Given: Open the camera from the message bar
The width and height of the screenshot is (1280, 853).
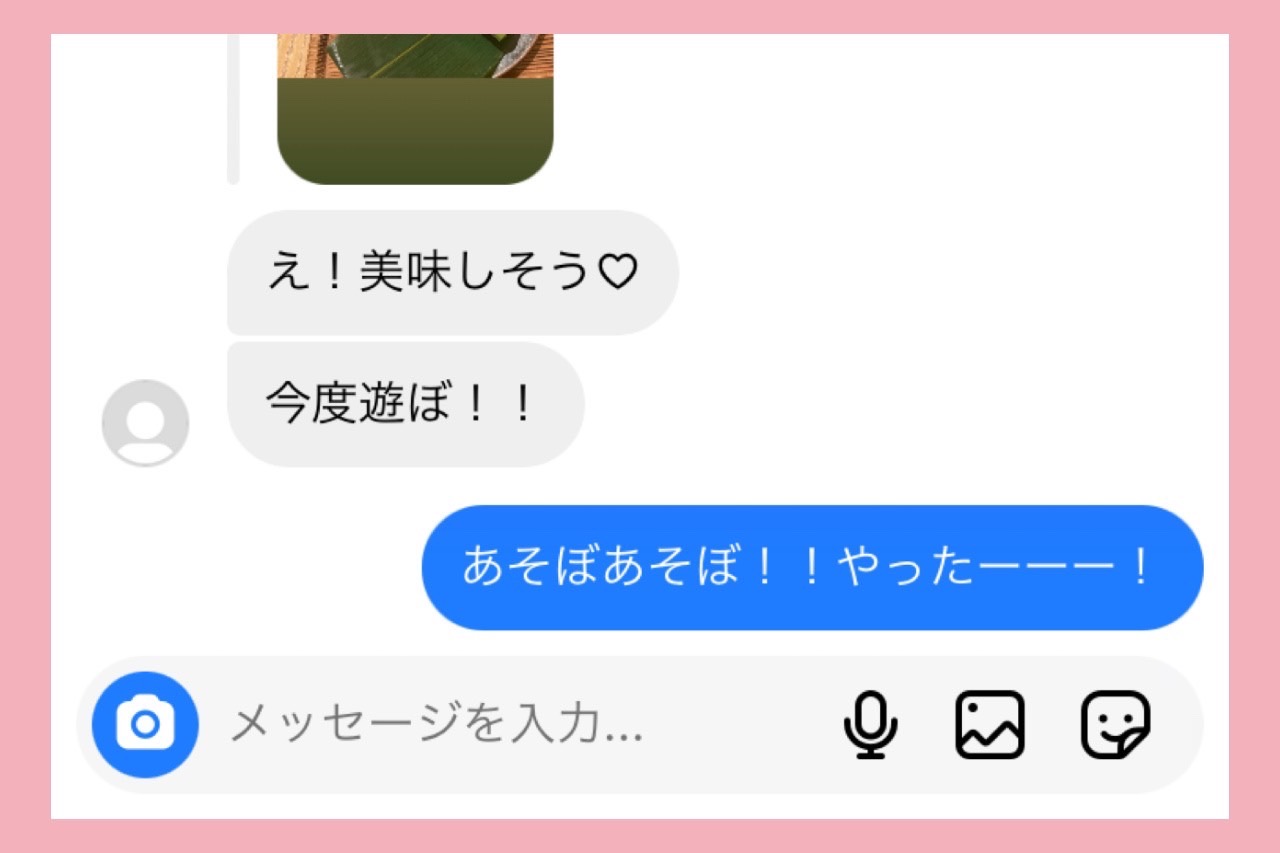Looking at the screenshot, I should click(146, 724).
